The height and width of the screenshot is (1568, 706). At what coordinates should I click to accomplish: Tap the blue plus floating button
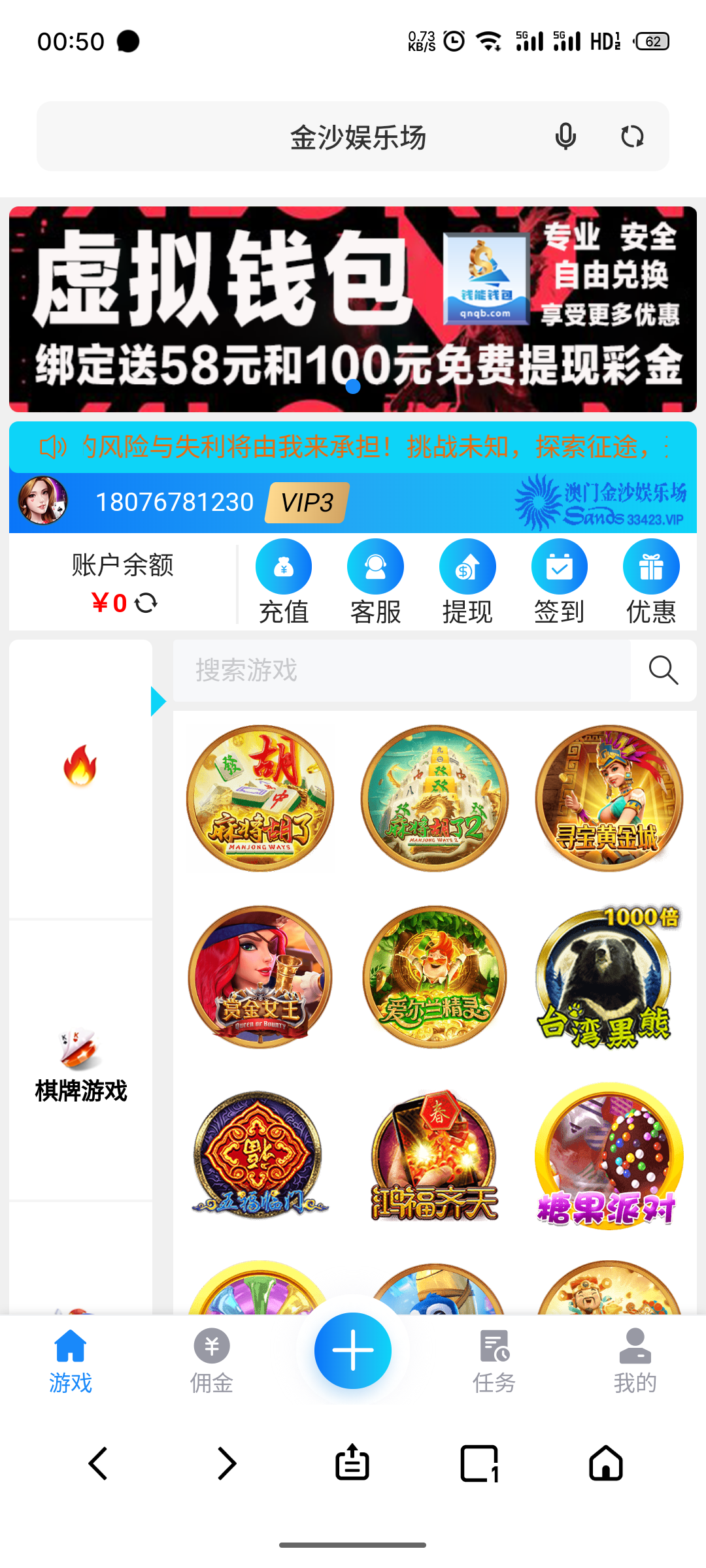(353, 1350)
